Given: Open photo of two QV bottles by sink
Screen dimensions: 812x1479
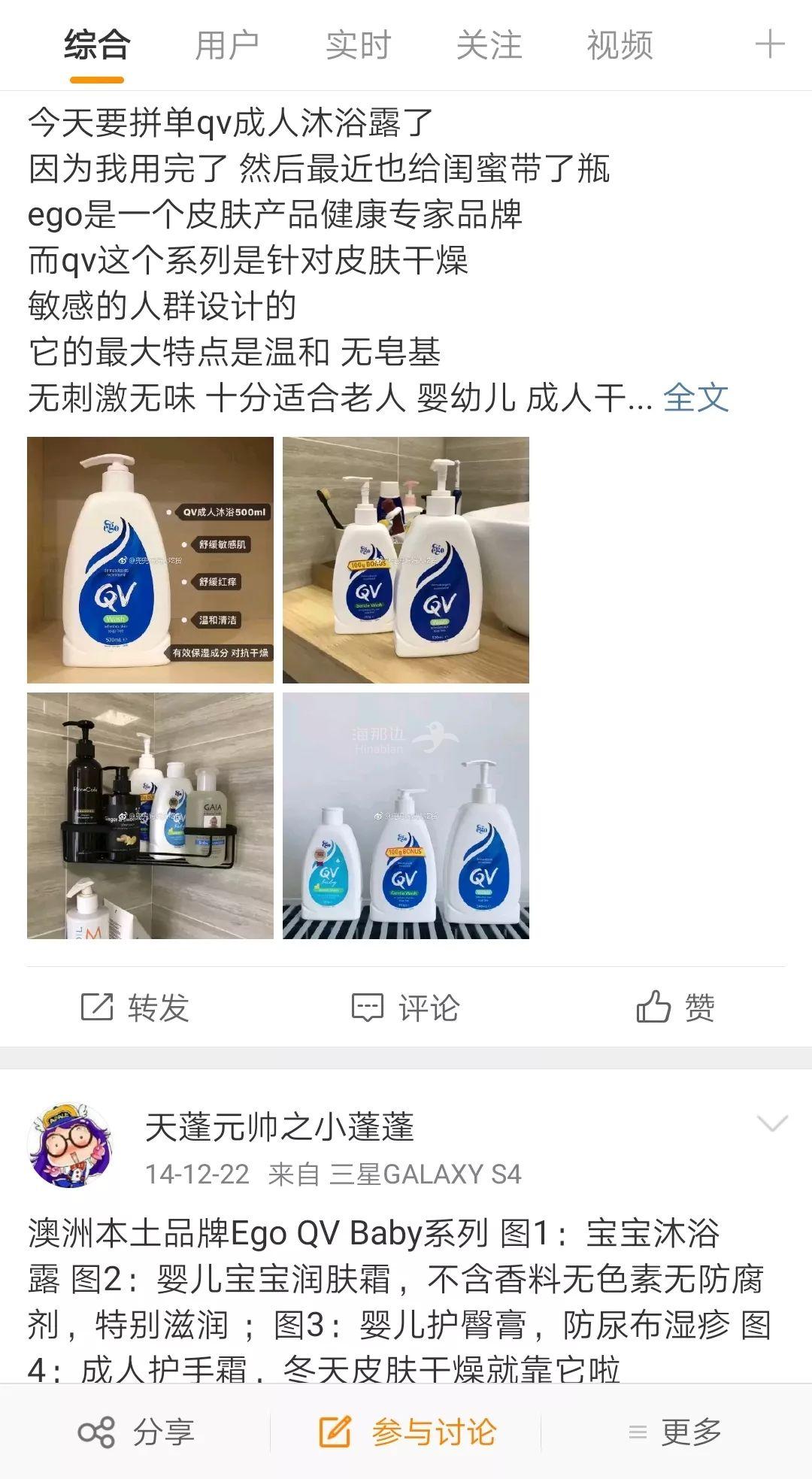Looking at the screenshot, I should (406, 560).
